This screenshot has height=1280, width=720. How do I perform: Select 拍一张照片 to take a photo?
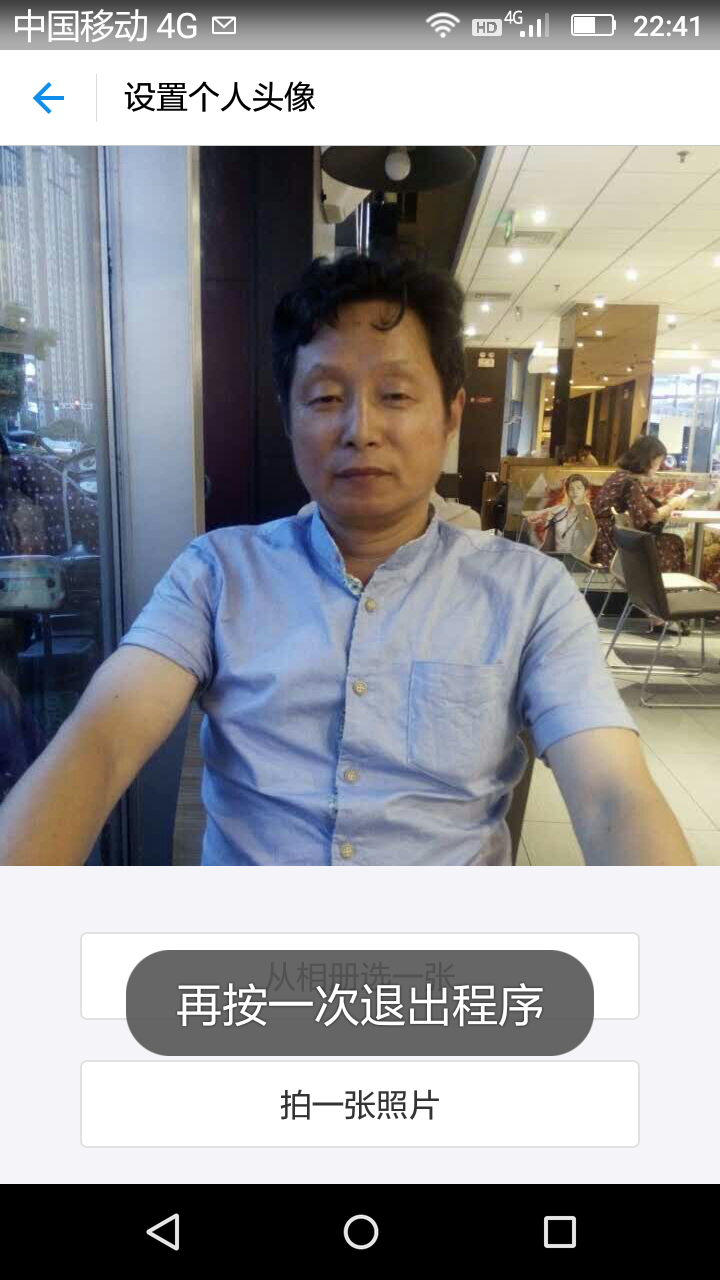pos(360,1105)
